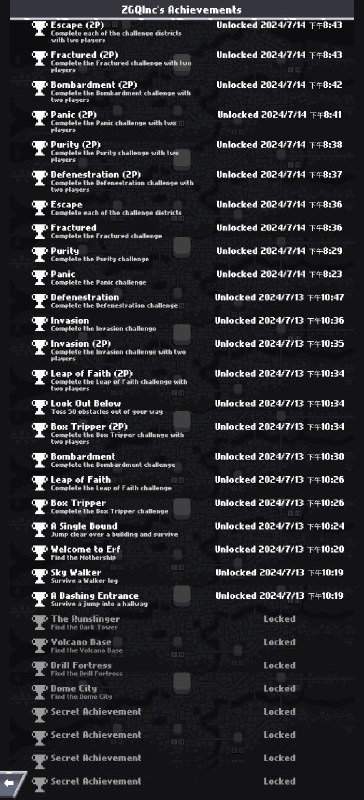The width and height of the screenshot is (364, 800).
Task: Tap the back arrow button
Action: click(11, 784)
